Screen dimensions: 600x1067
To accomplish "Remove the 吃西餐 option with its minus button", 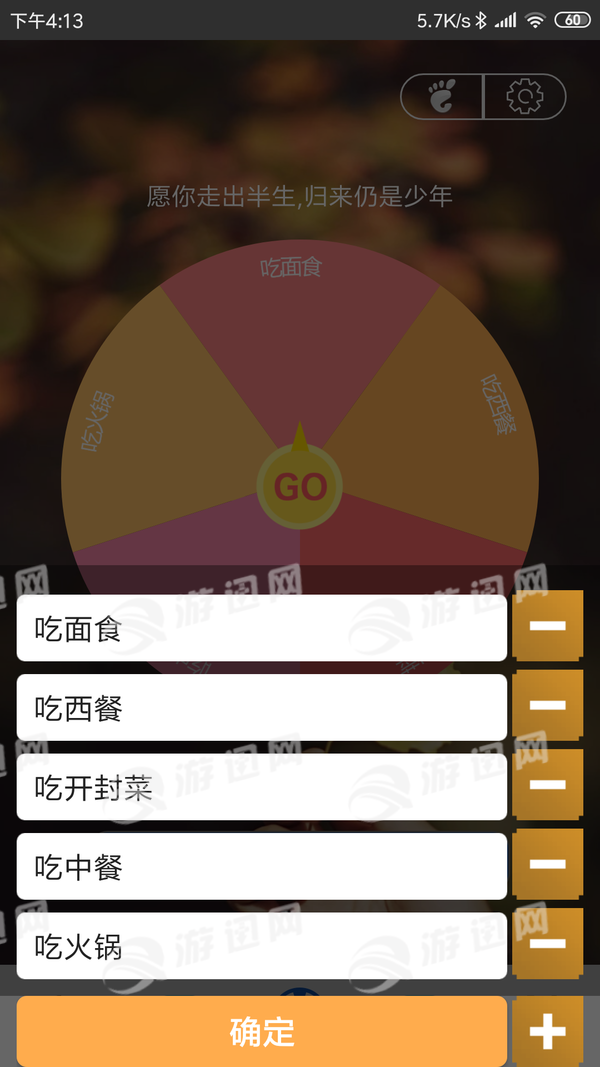I will coord(547,705).
